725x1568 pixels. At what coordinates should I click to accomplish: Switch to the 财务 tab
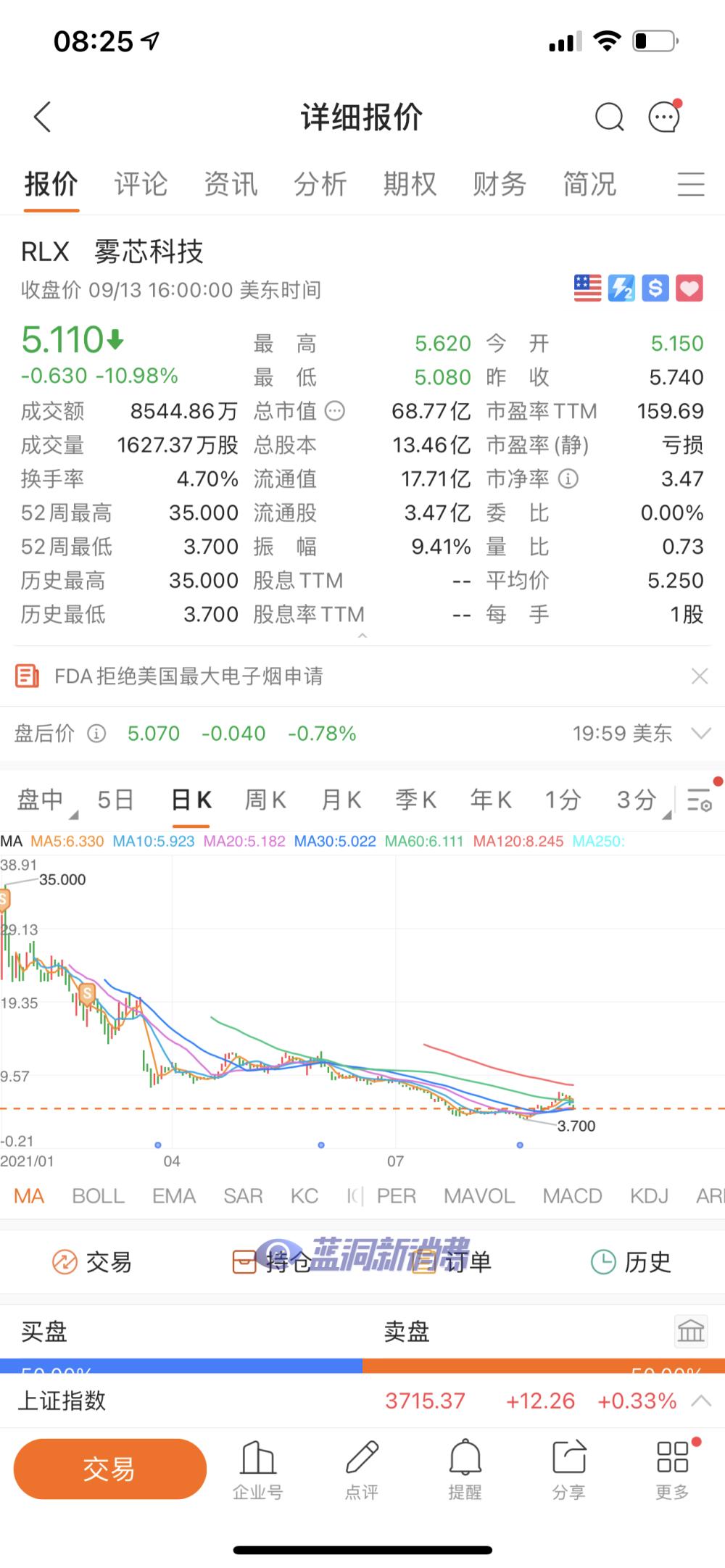[500, 184]
